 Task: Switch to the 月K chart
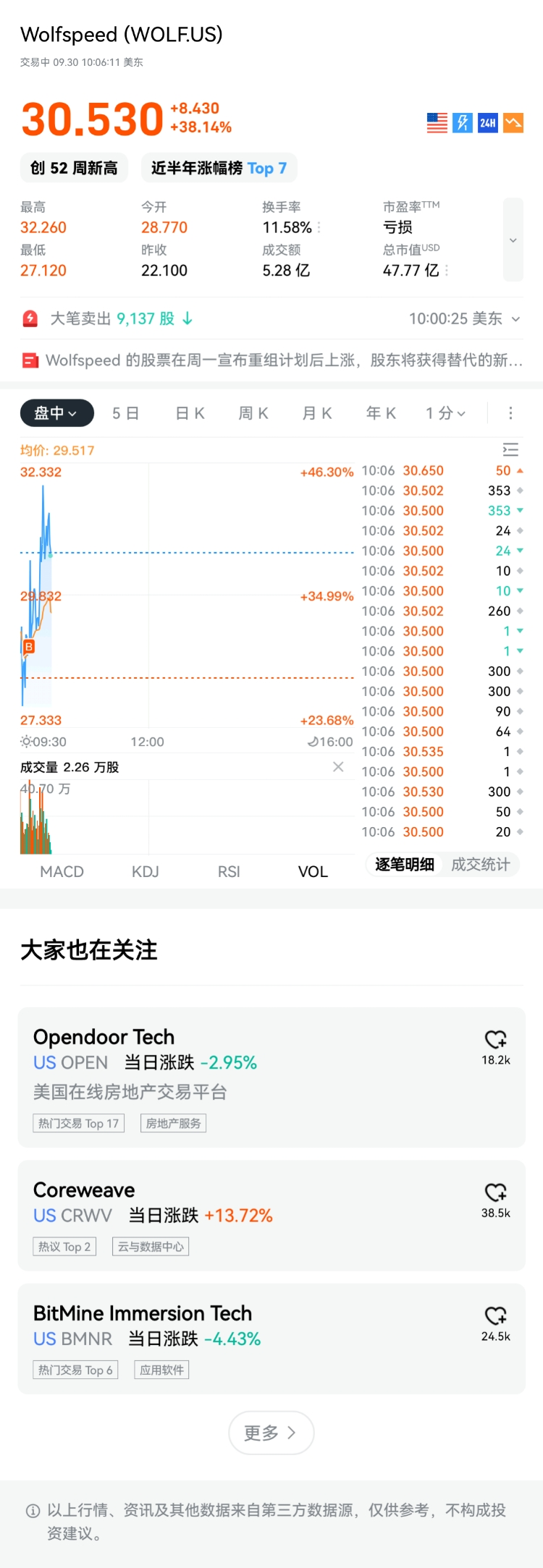pyautogui.click(x=317, y=413)
